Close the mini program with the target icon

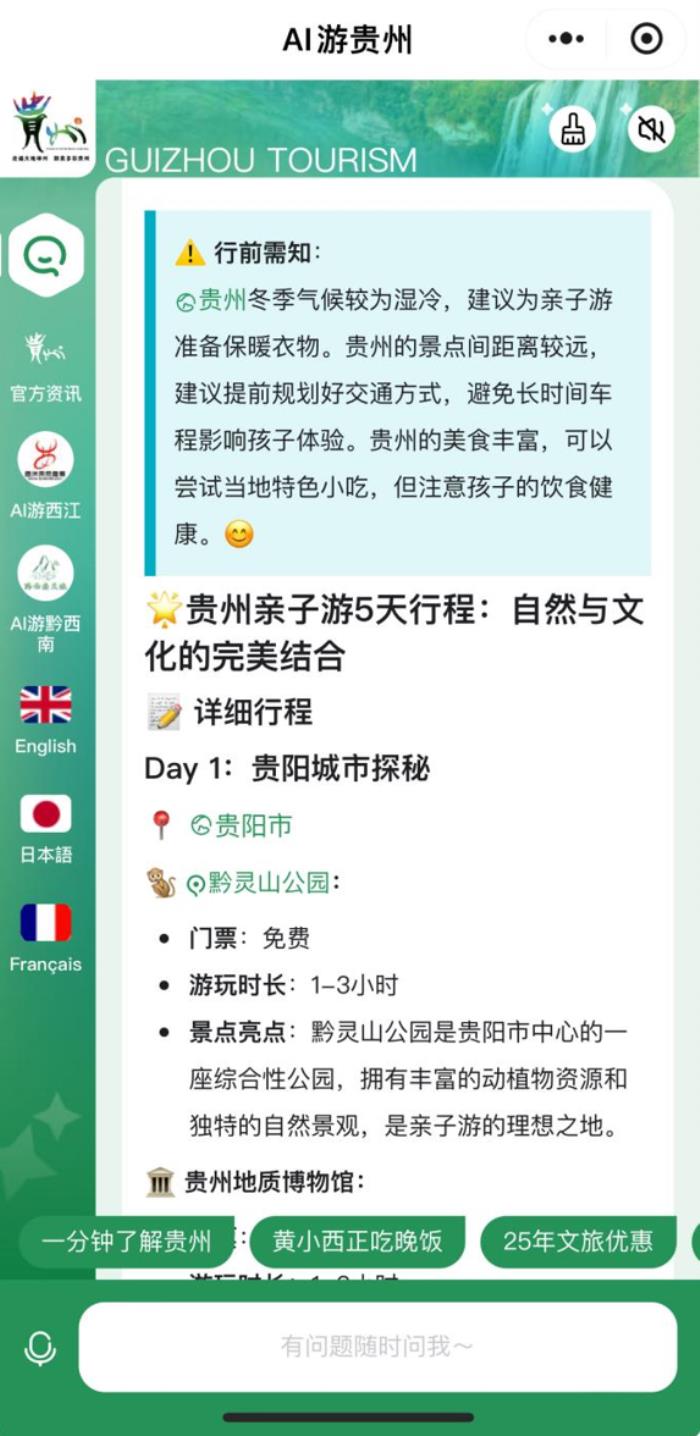click(647, 39)
